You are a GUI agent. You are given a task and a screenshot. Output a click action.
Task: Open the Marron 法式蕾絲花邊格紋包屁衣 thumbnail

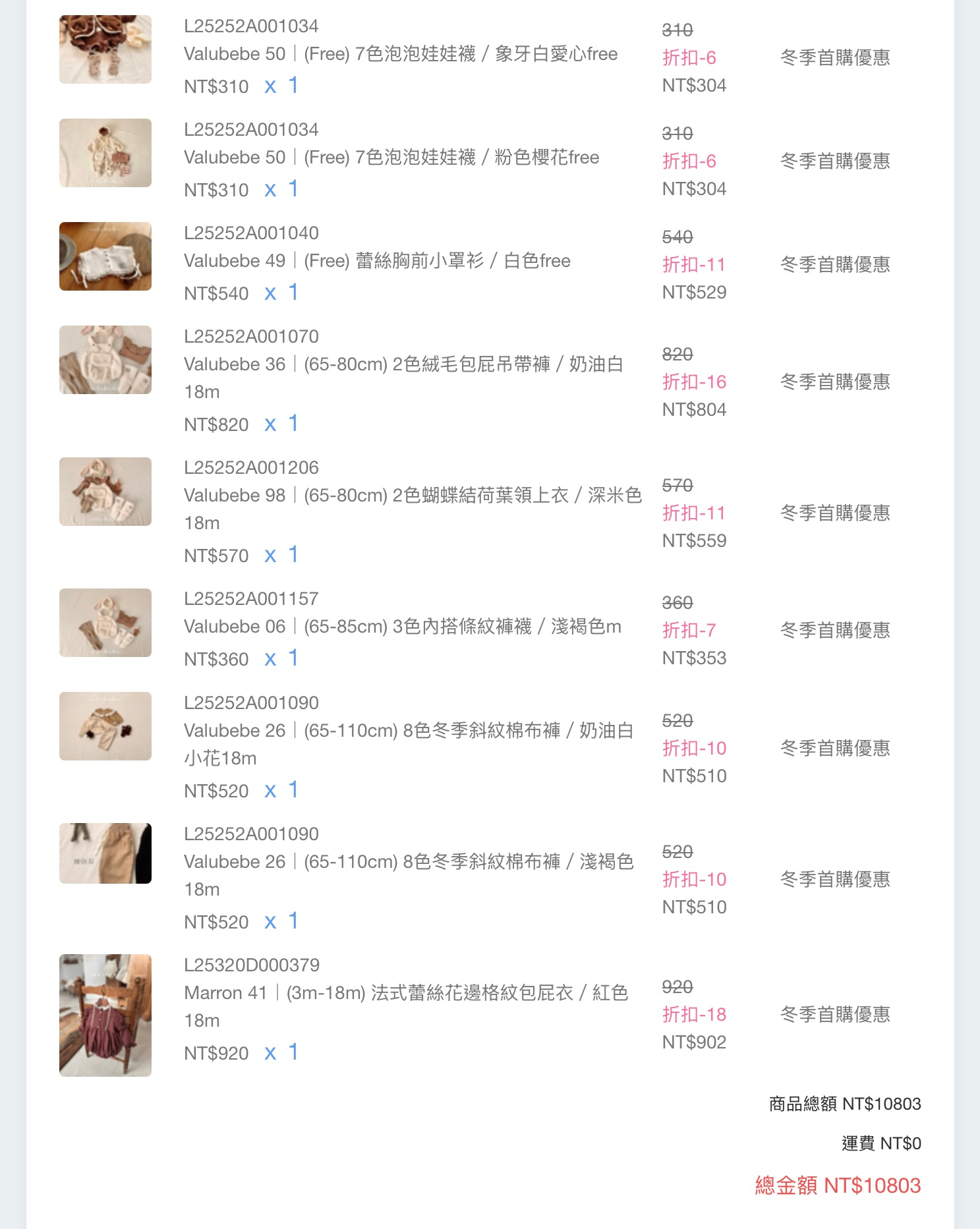point(105,1015)
